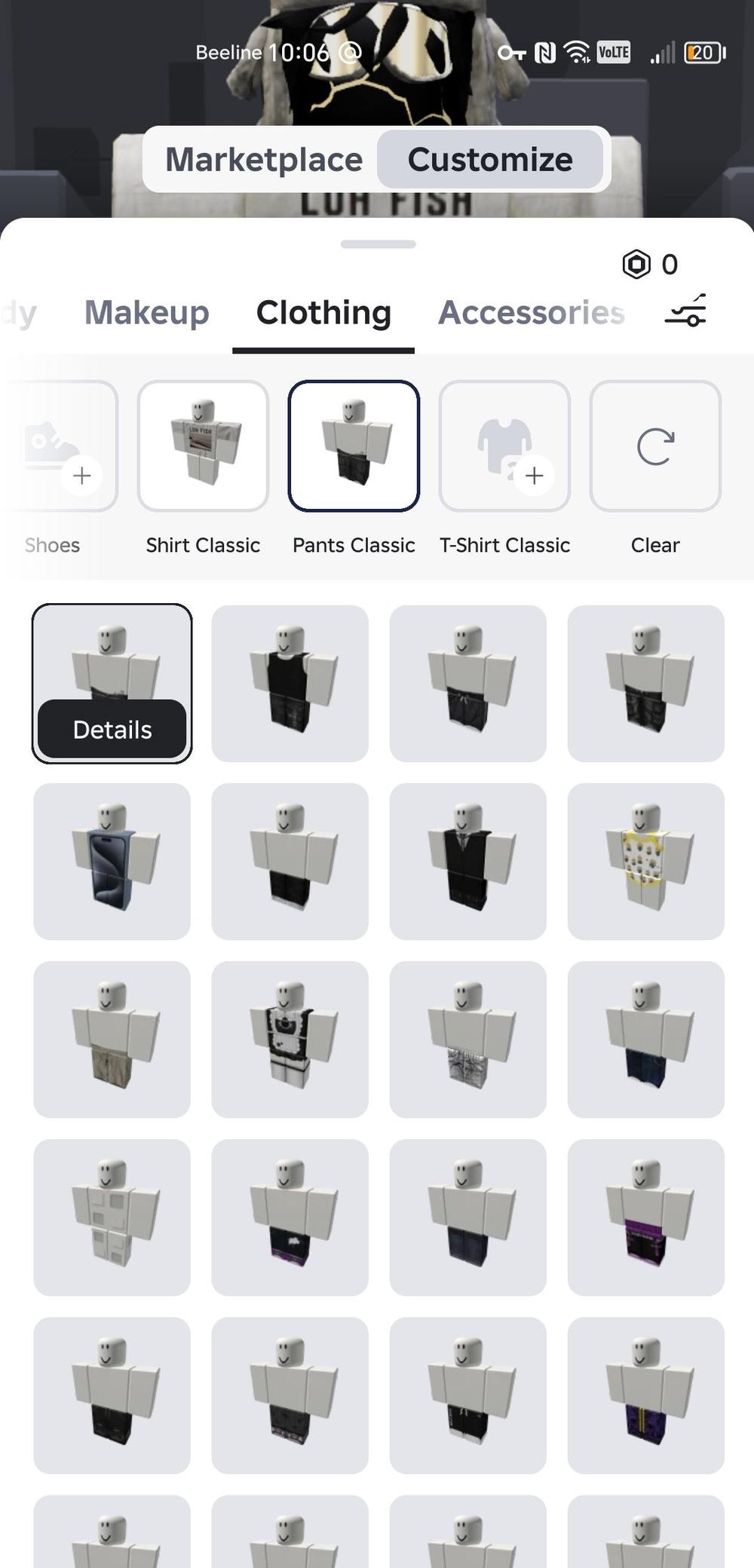This screenshot has width=754, height=1568.
Task: Open the Makeup tab
Action: coord(146,313)
